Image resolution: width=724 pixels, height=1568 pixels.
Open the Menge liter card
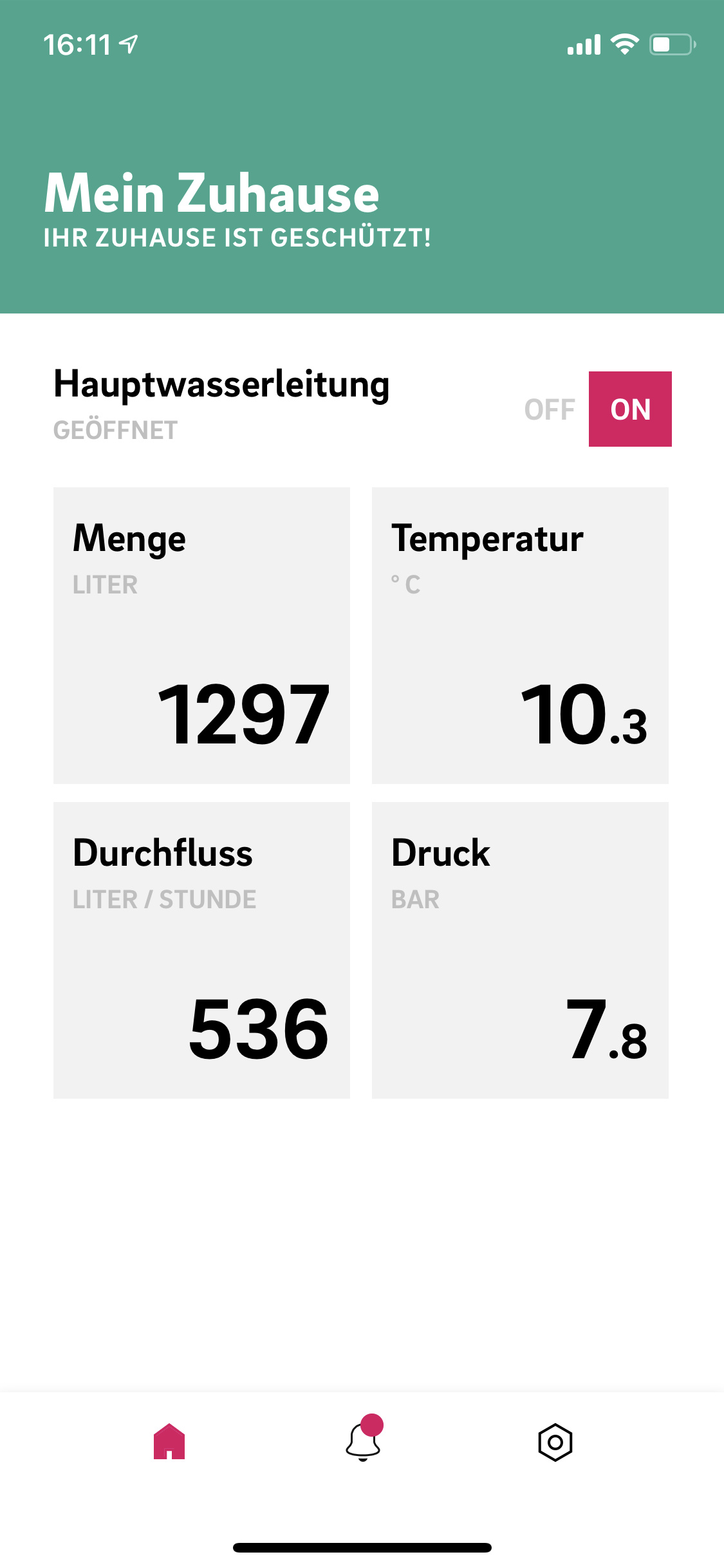click(x=201, y=635)
